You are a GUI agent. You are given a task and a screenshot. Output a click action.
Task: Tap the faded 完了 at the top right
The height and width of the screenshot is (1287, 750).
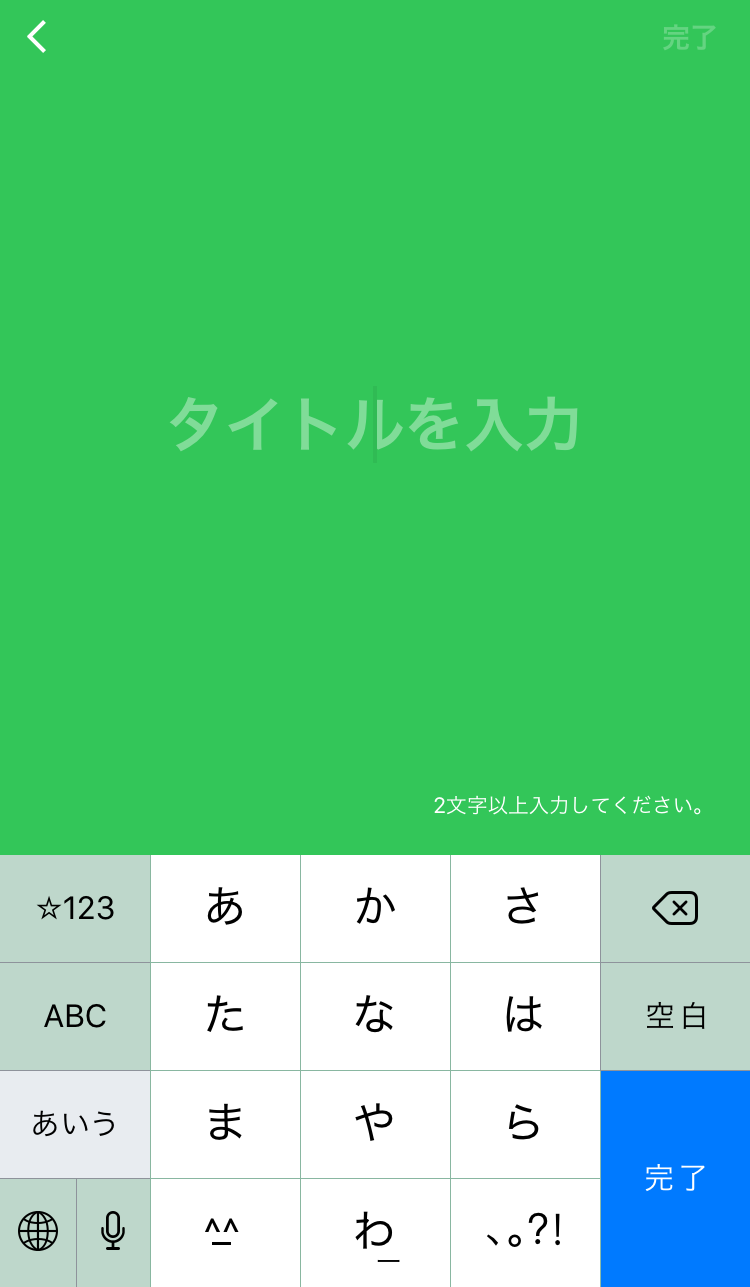(x=689, y=38)
